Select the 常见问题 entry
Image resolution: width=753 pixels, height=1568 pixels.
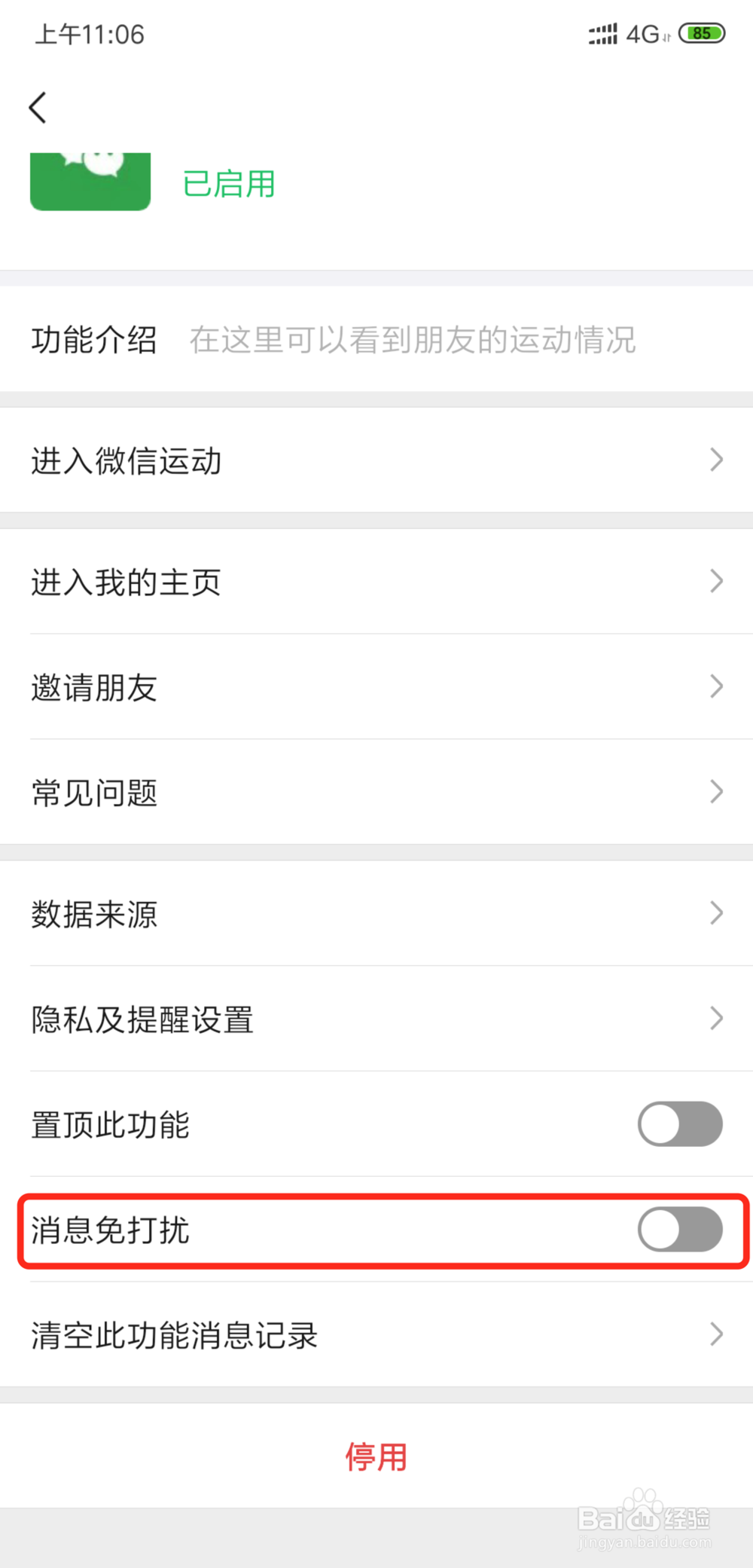coord(376,792)
